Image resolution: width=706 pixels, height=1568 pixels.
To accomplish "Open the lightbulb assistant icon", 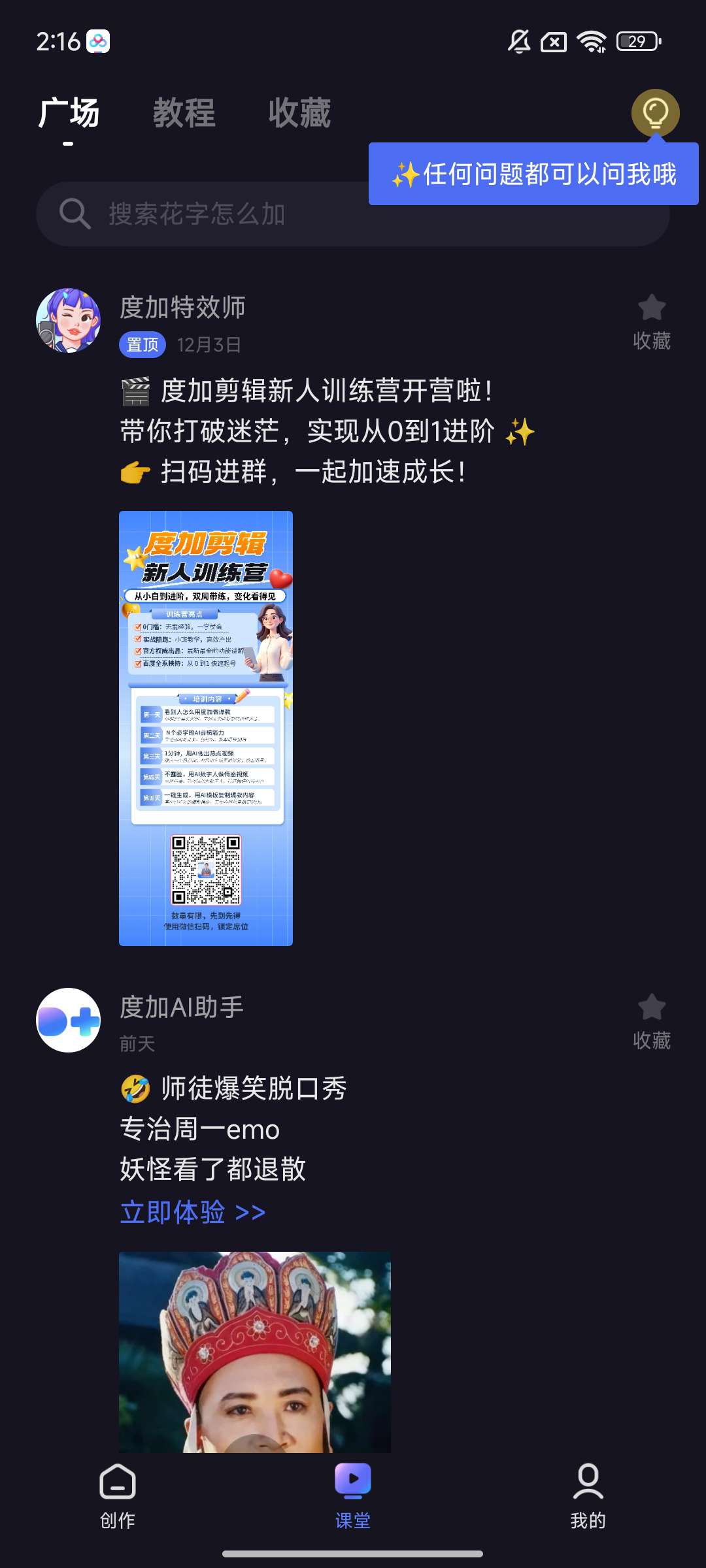I will point(655,113).
